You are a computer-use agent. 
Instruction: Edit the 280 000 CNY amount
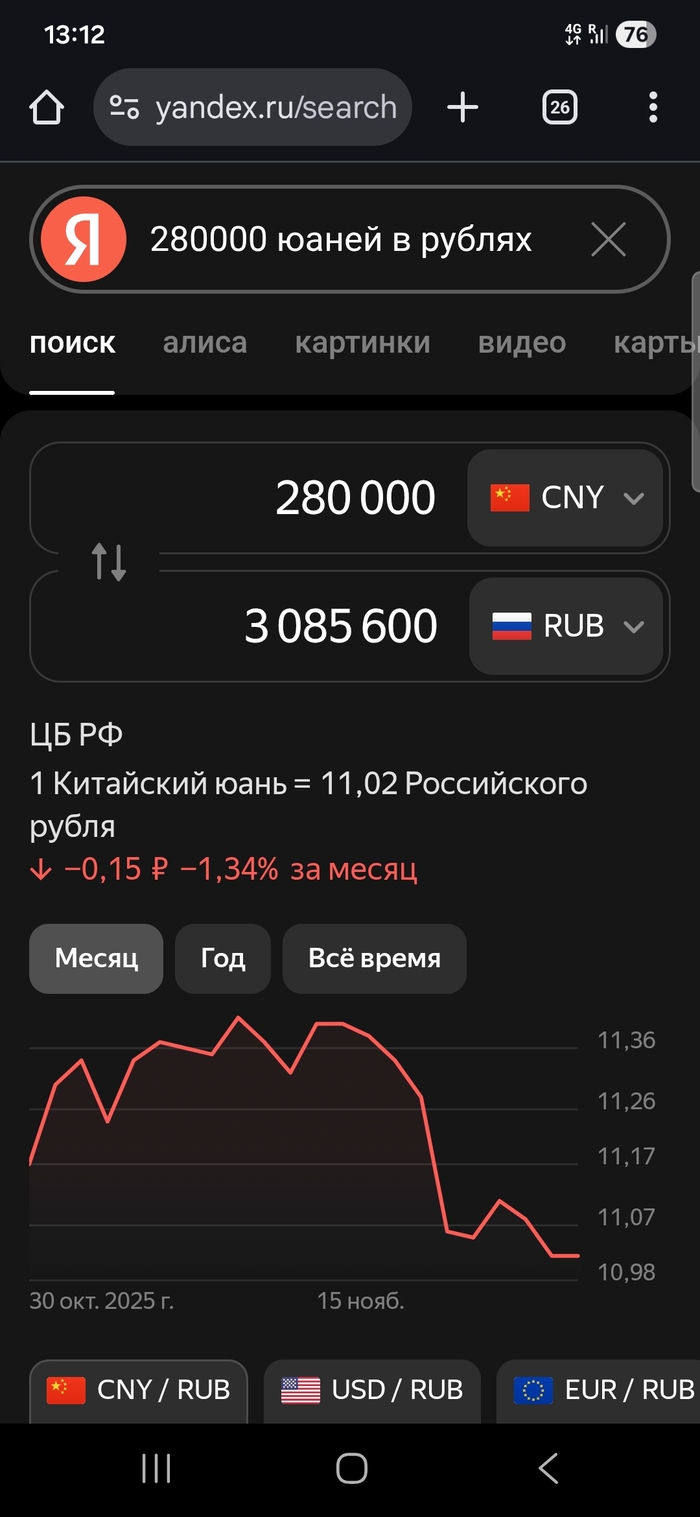(300, 498)
